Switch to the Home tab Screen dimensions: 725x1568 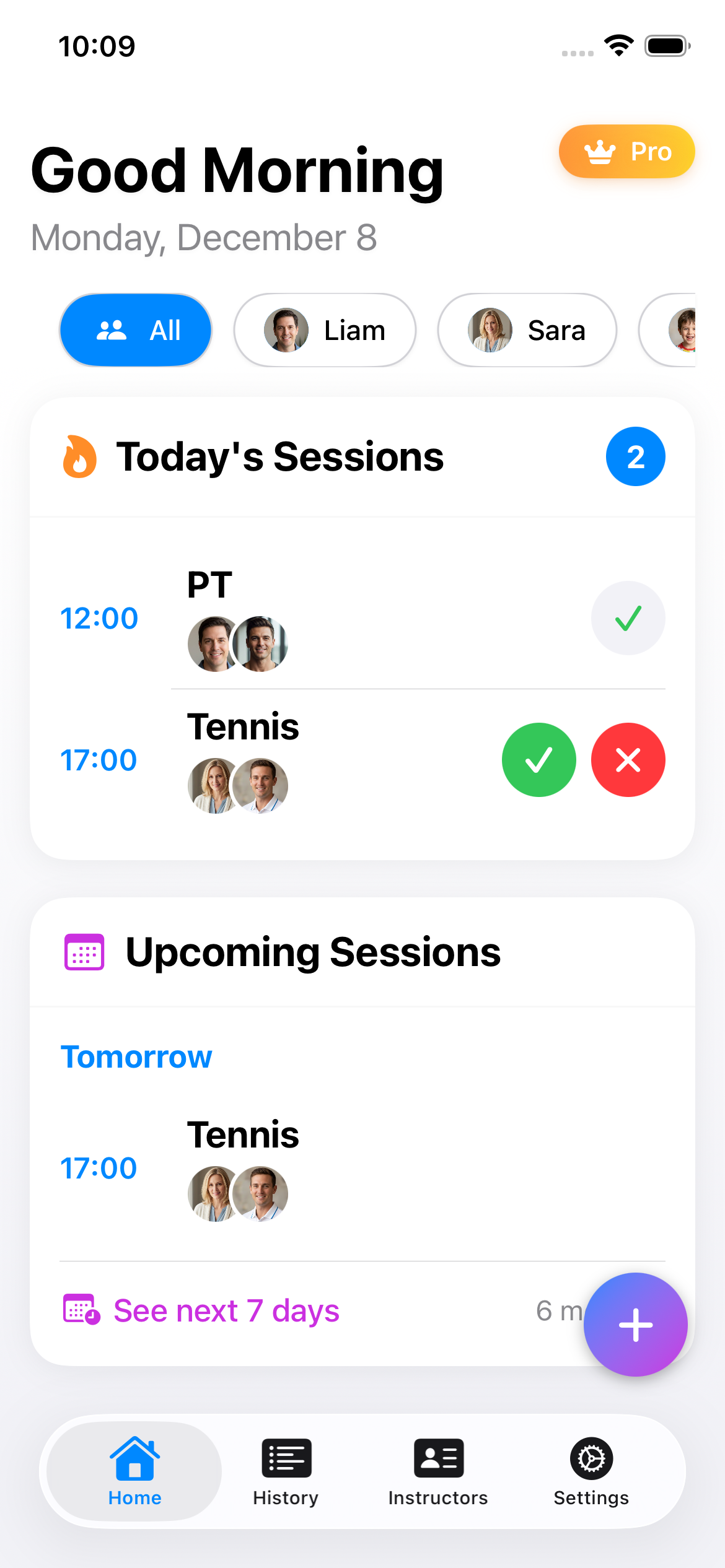134,1471
